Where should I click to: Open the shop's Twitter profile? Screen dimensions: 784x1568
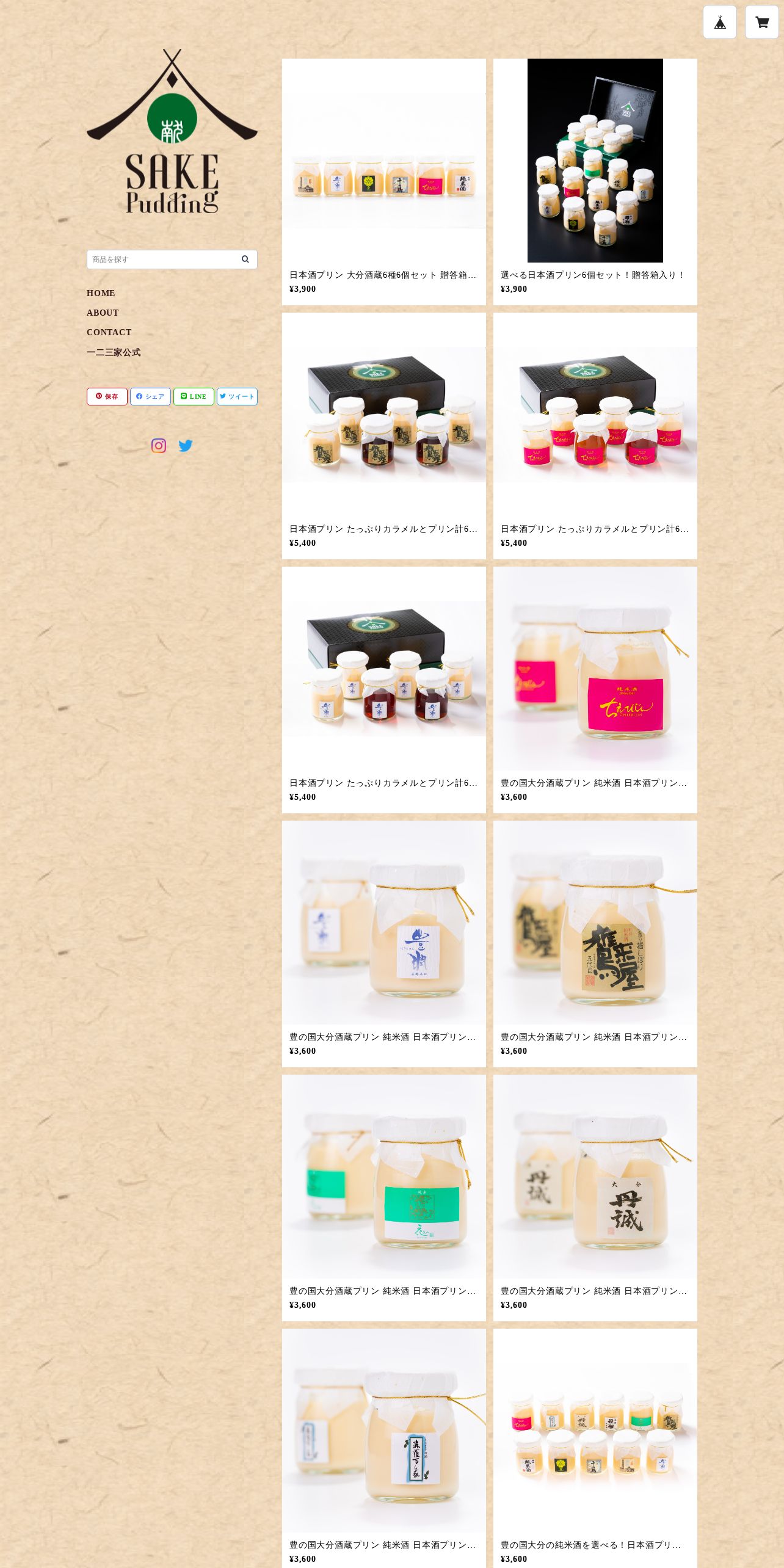click(186, 446)
